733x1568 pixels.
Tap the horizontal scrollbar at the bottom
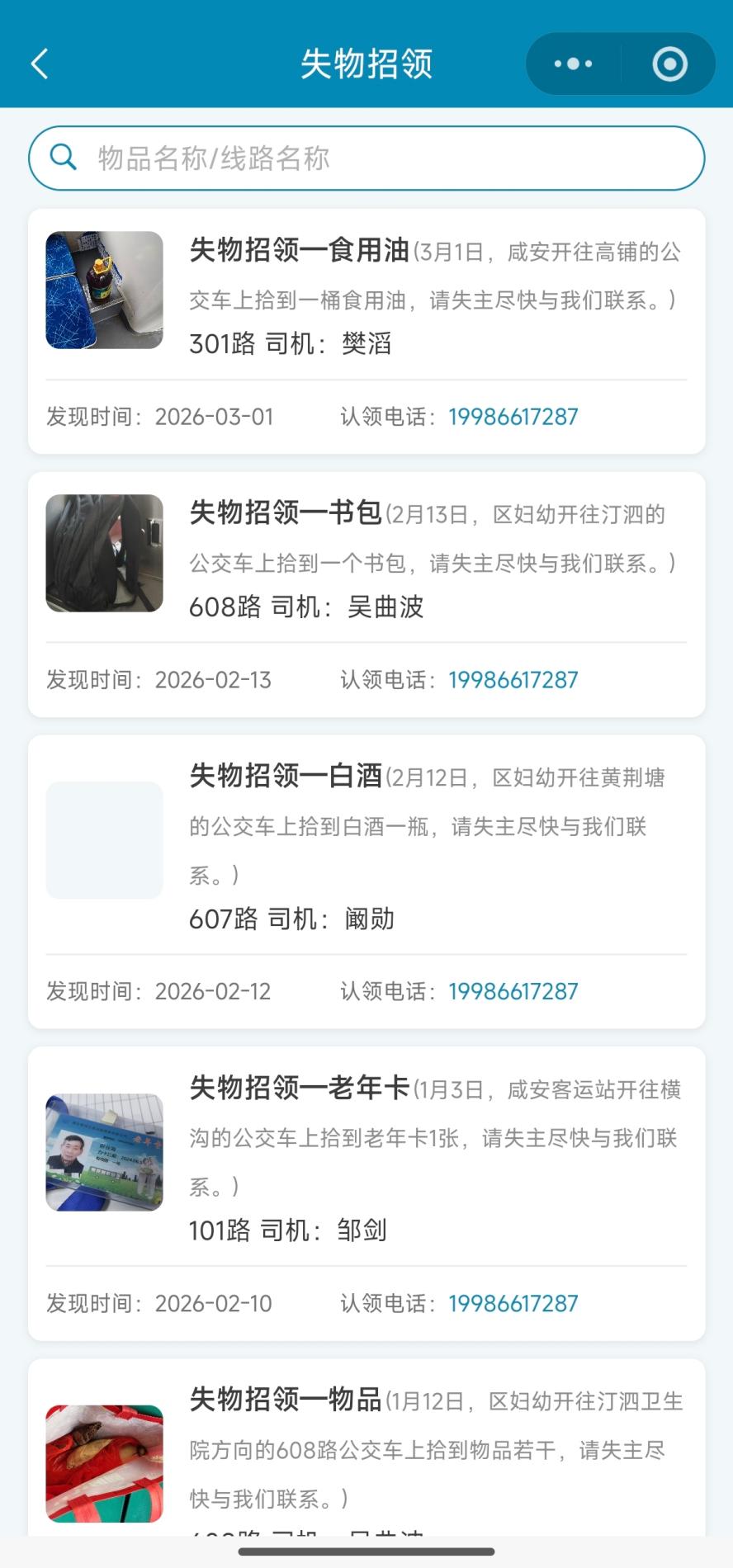(366, 1551)
